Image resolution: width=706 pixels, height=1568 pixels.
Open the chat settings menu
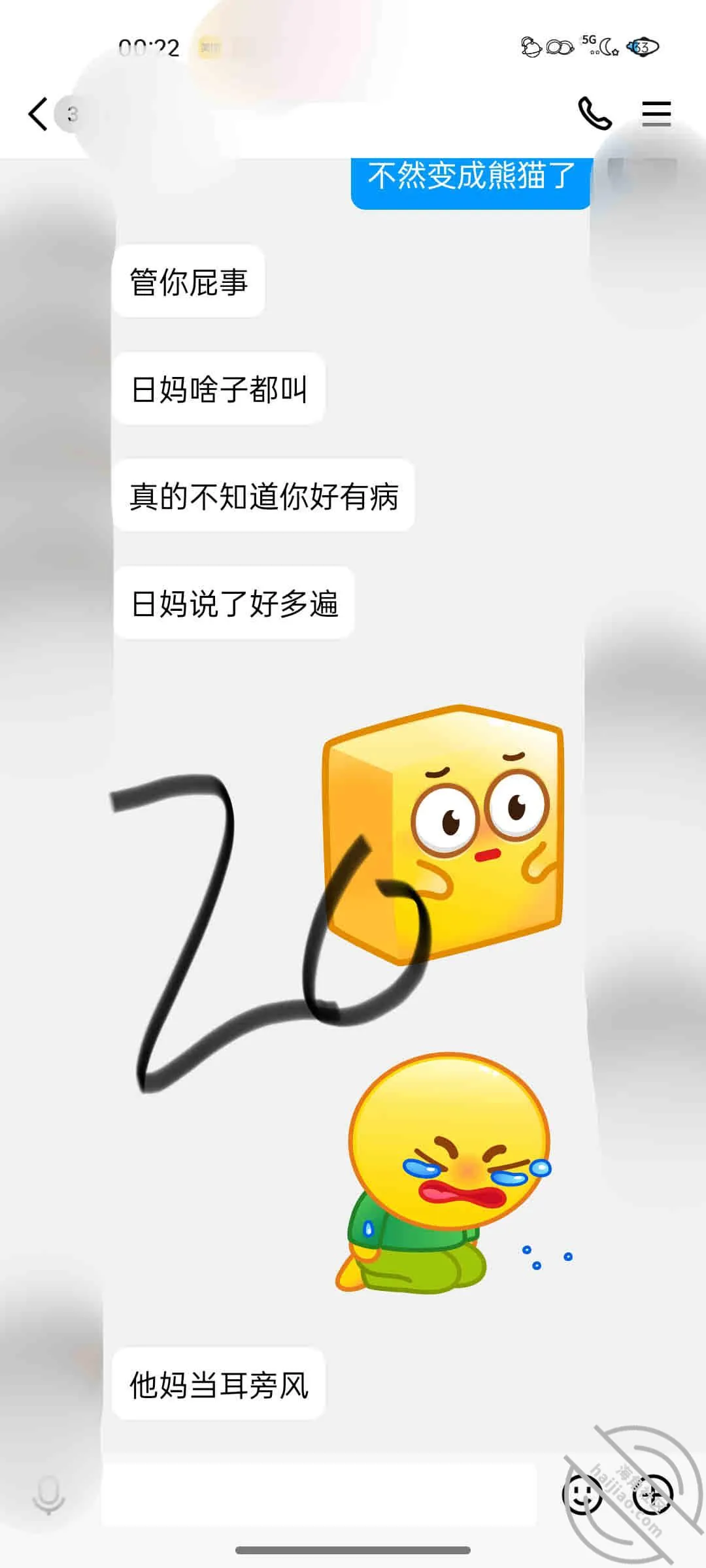point(656,114)
